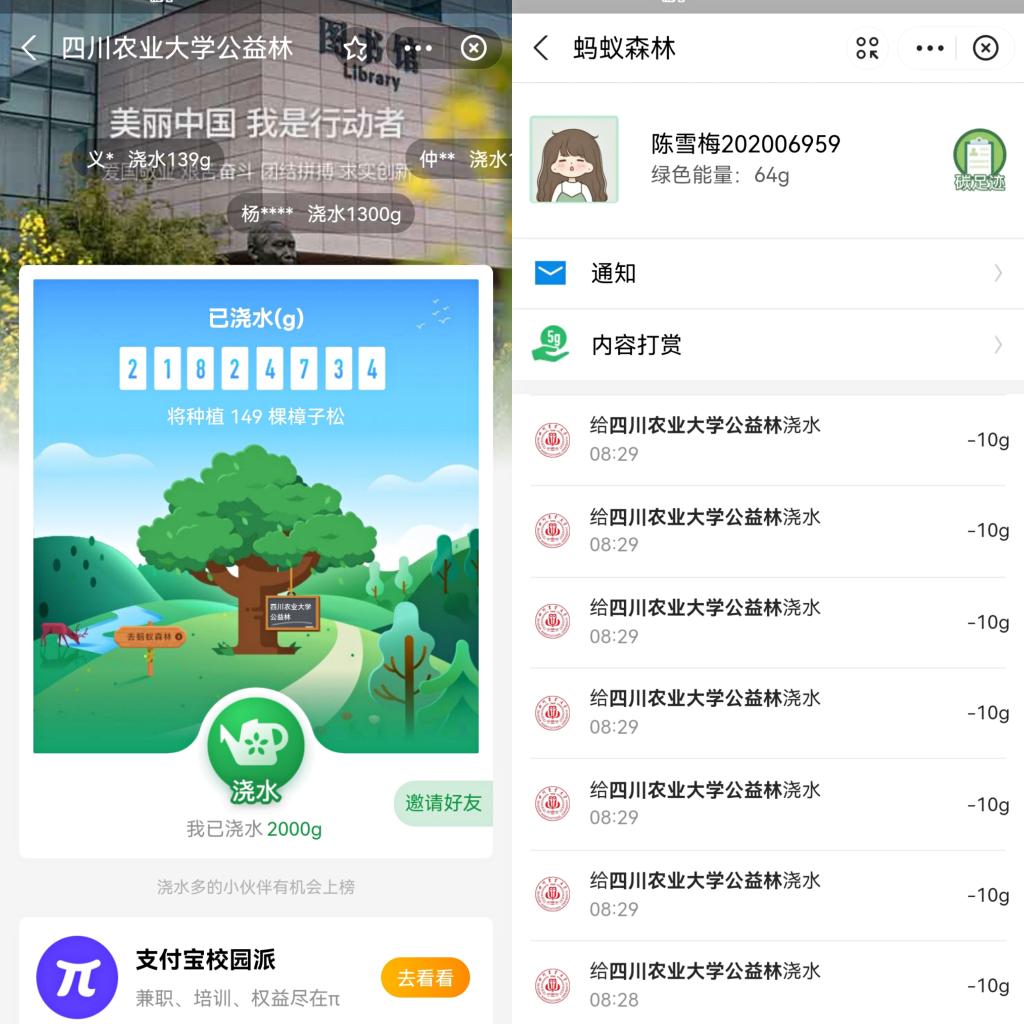The image size is (1024, 1024).
Task: Open the scan icon in 蚂蚁森林 header
Action: pos(867,48)
